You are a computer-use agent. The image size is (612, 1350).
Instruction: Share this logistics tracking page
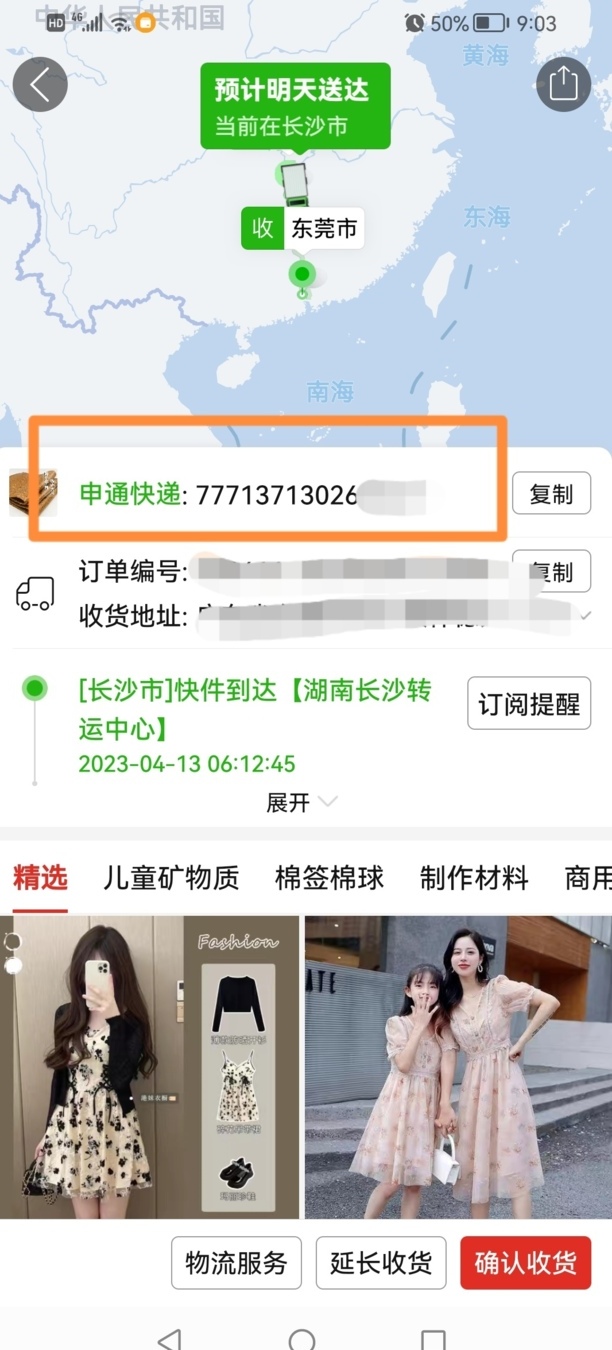pos(564,84)
